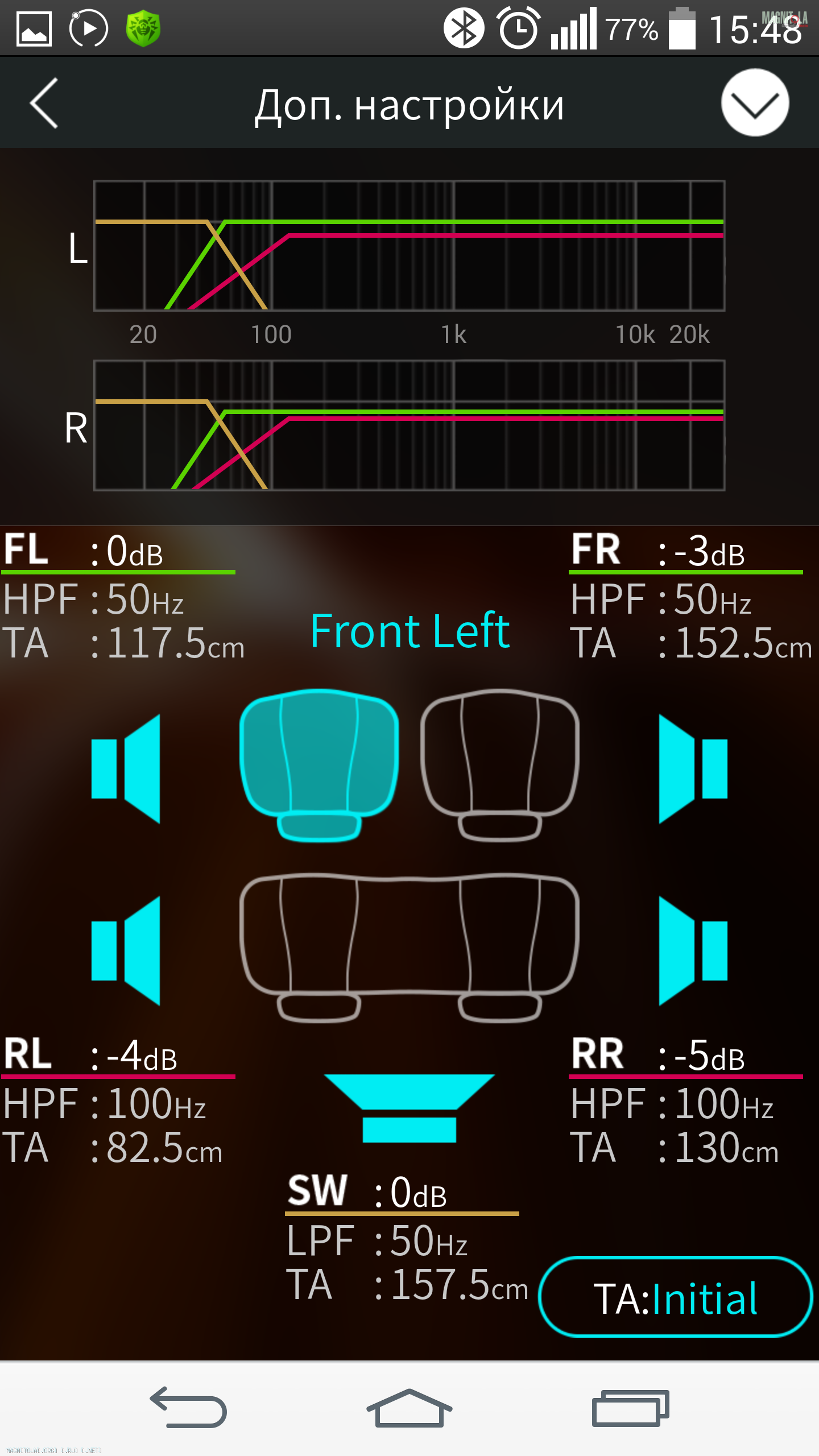The height and width of the screenshot is (1456, 819).
Task: Select the front right speaker icon
Action: [693, 768]
